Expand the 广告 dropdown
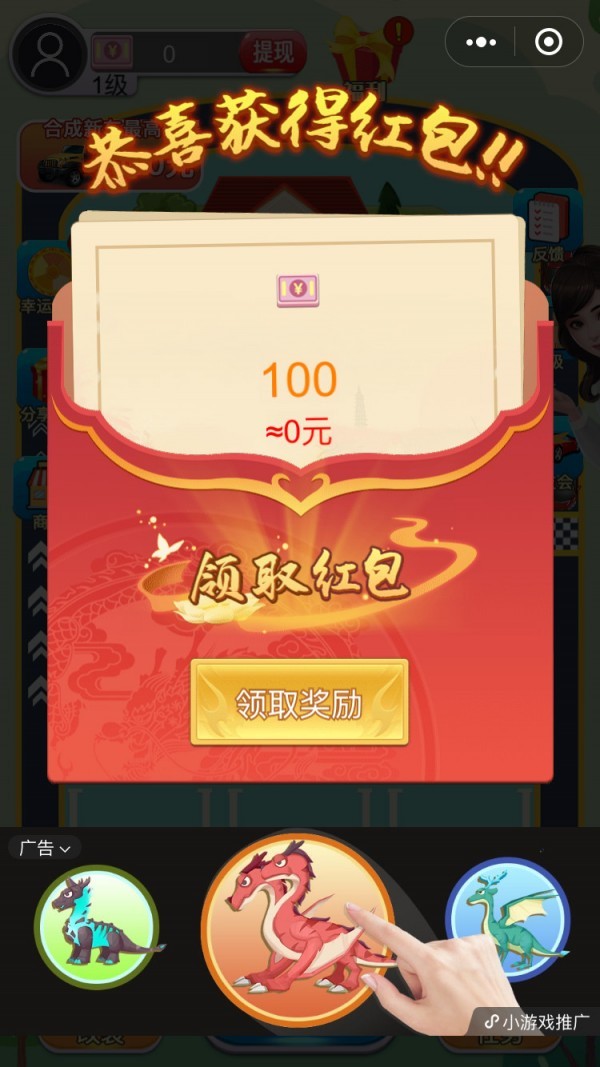Screen dimensions: 600x1067 [x=45, y=848]
